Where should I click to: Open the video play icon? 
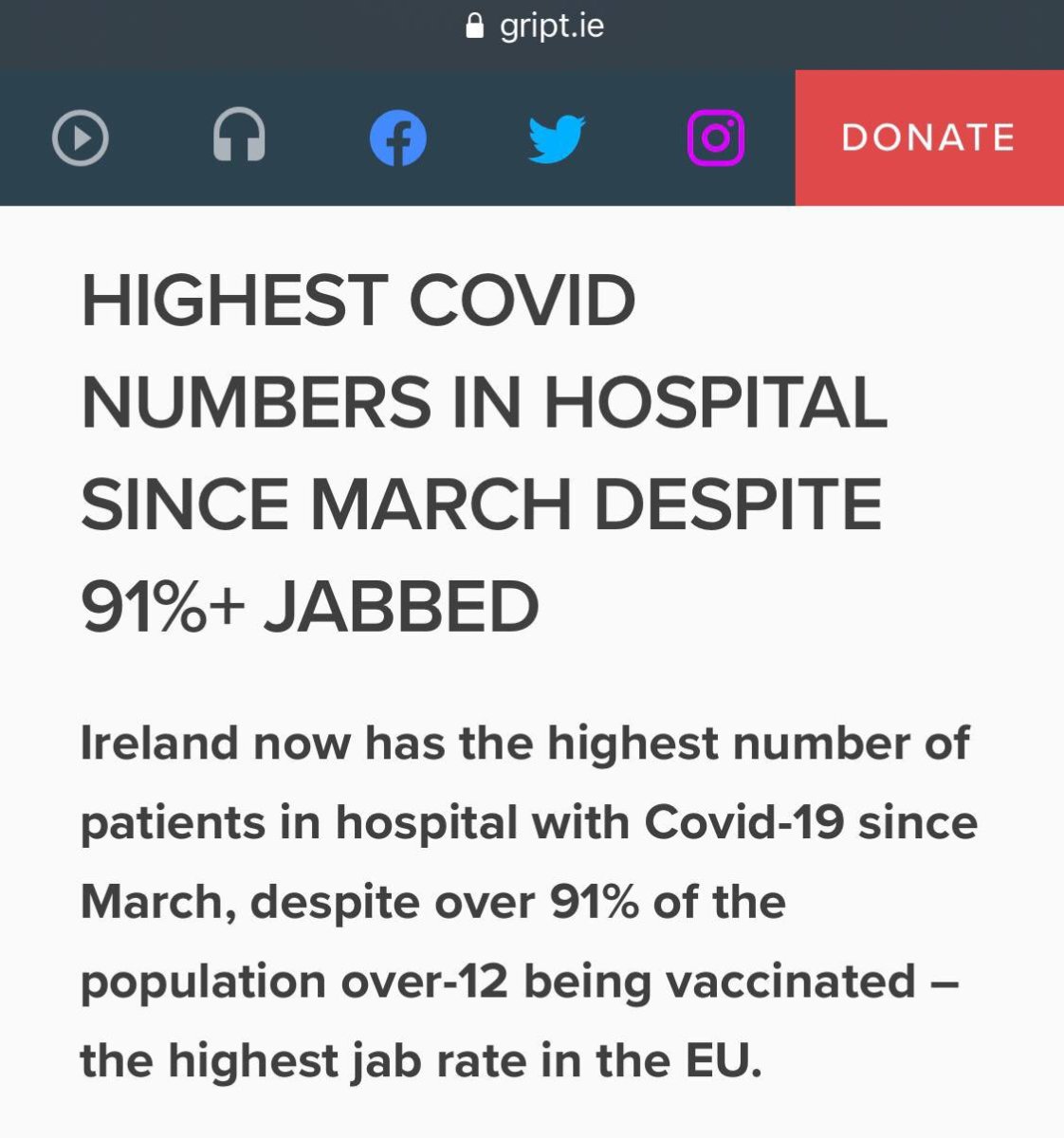[80, 138]
